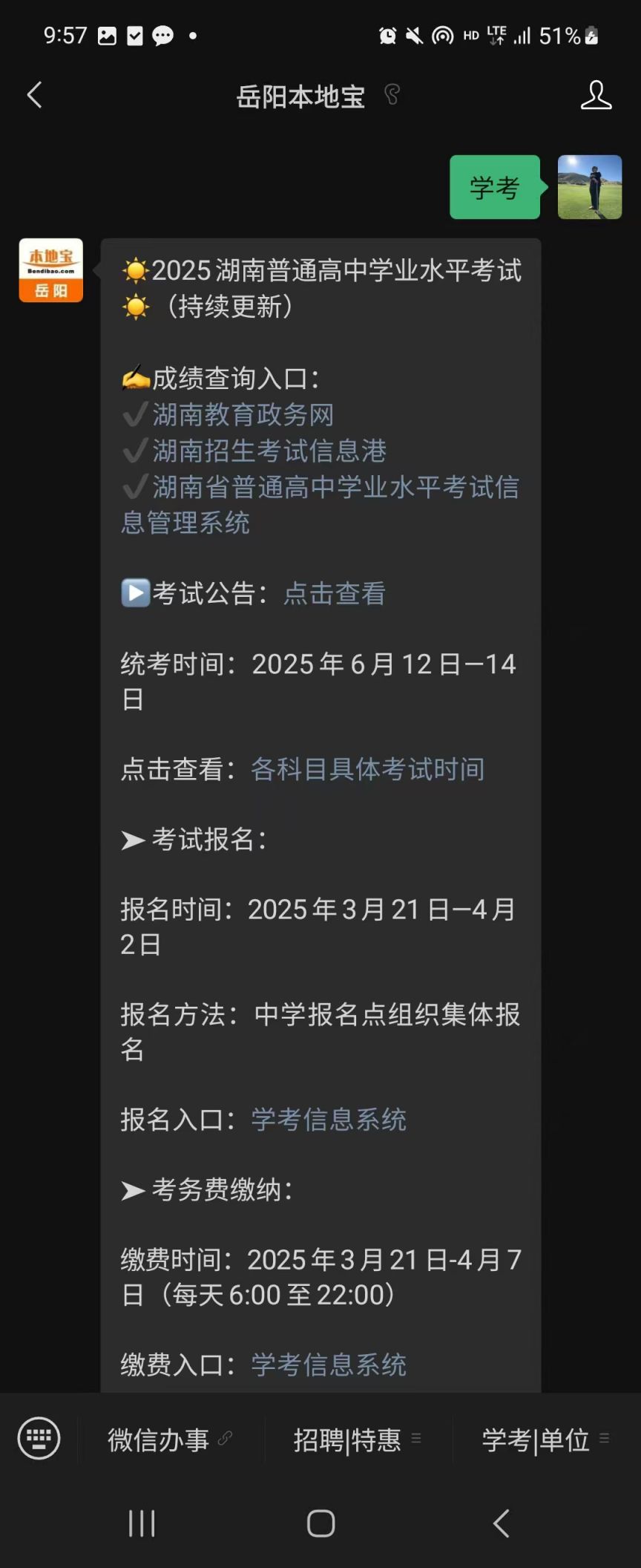This screenshot has height=1568, width=641.
Task: Open the 学考信息系统 registration entry link
Action: 327,1120
